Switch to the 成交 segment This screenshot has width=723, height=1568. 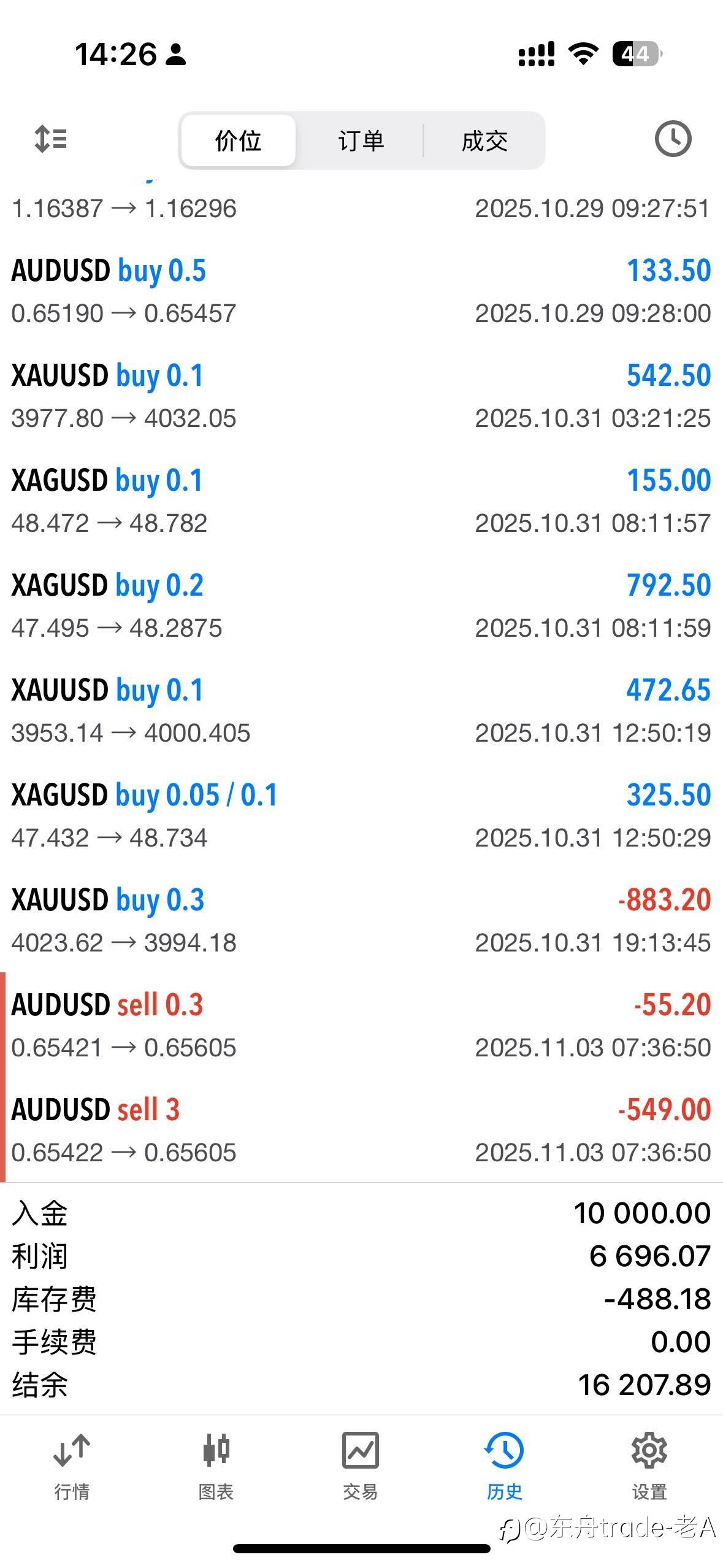[484, 140]
